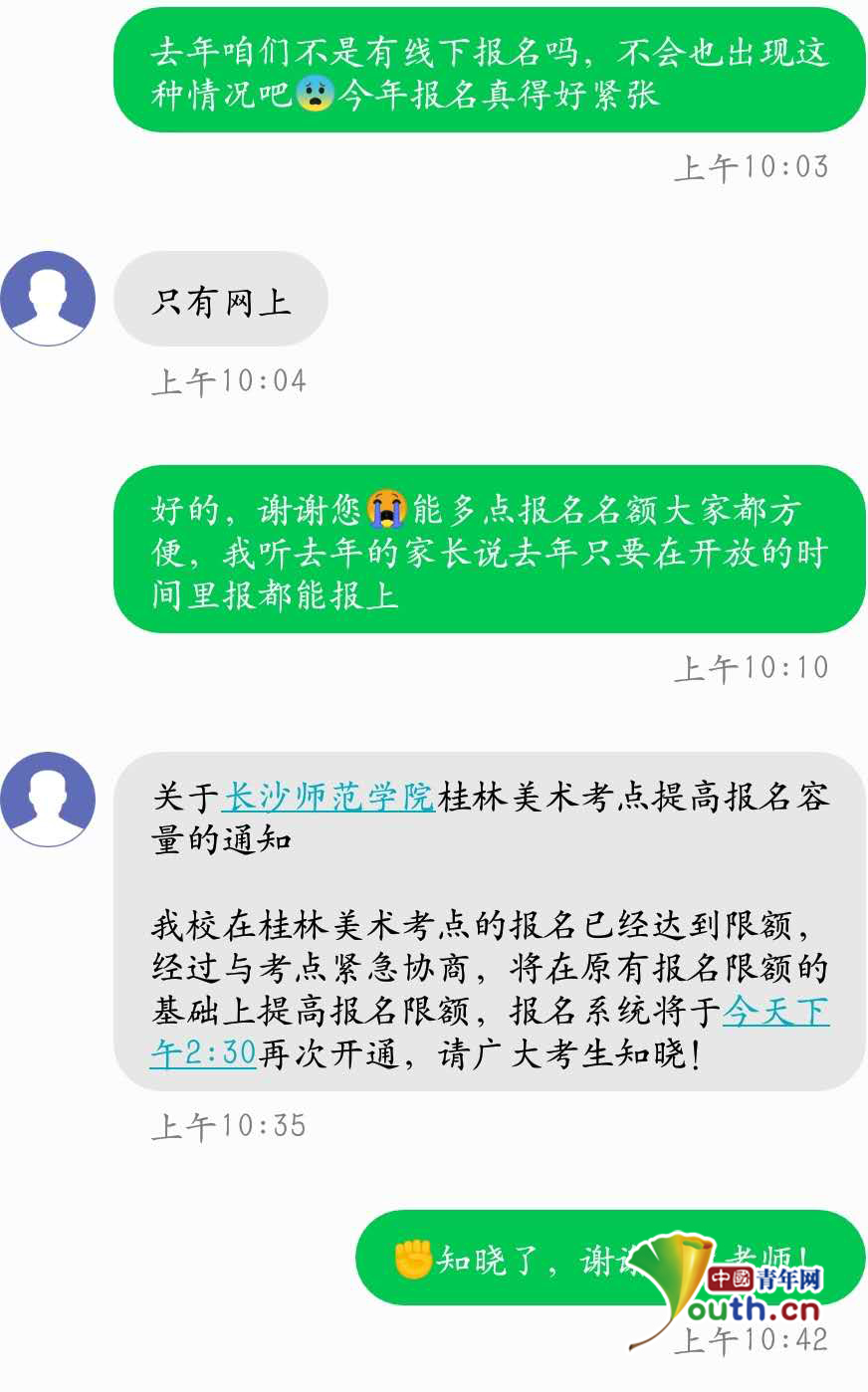The width and height of the screenshot is (868, 1392).
Task: Open sender avatar beside the 通知 message
Action: coord(48,800)
